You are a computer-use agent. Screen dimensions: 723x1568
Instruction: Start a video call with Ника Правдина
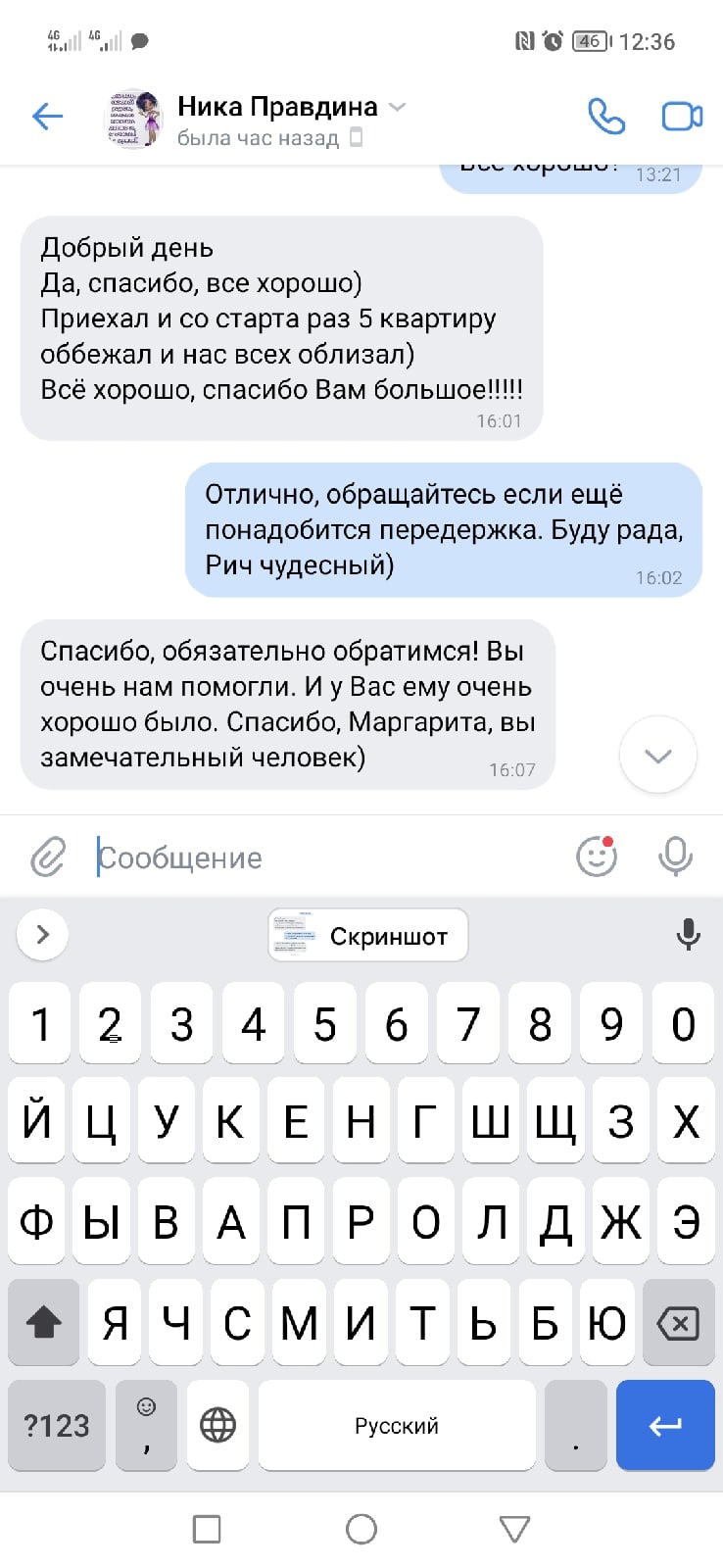click(682, 117)
